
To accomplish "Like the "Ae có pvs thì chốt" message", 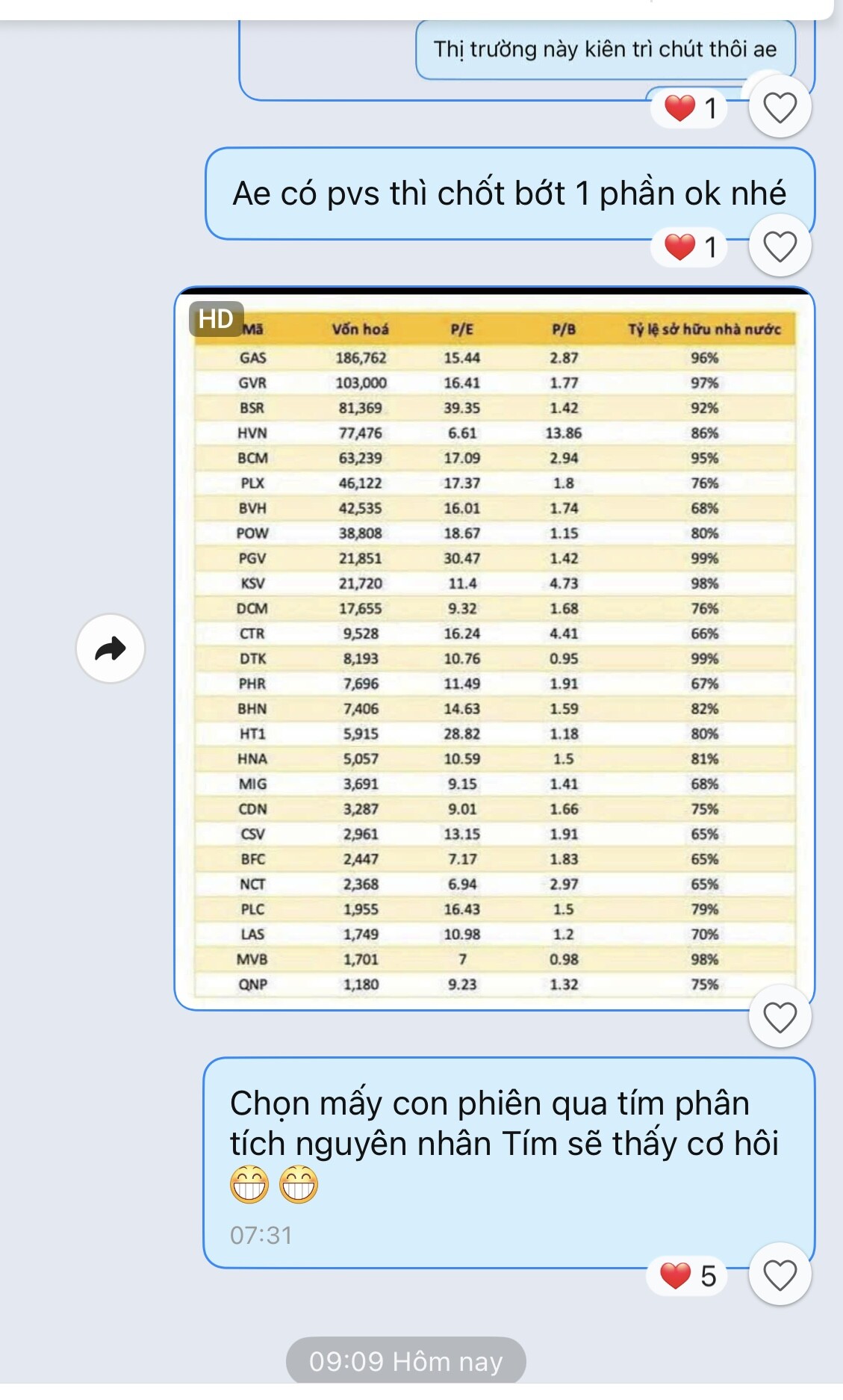I will tap(780, 247).
